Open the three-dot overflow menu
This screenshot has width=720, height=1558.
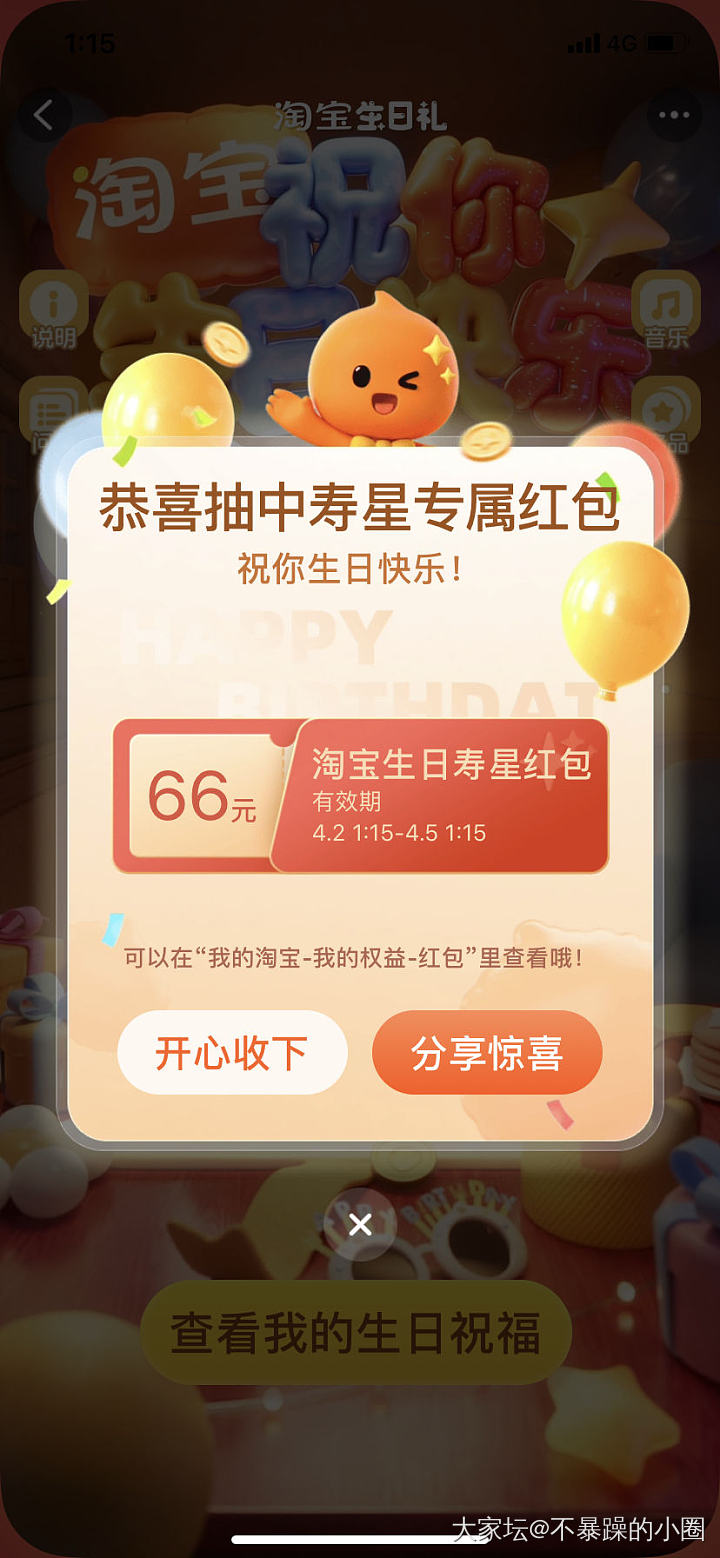673,115
